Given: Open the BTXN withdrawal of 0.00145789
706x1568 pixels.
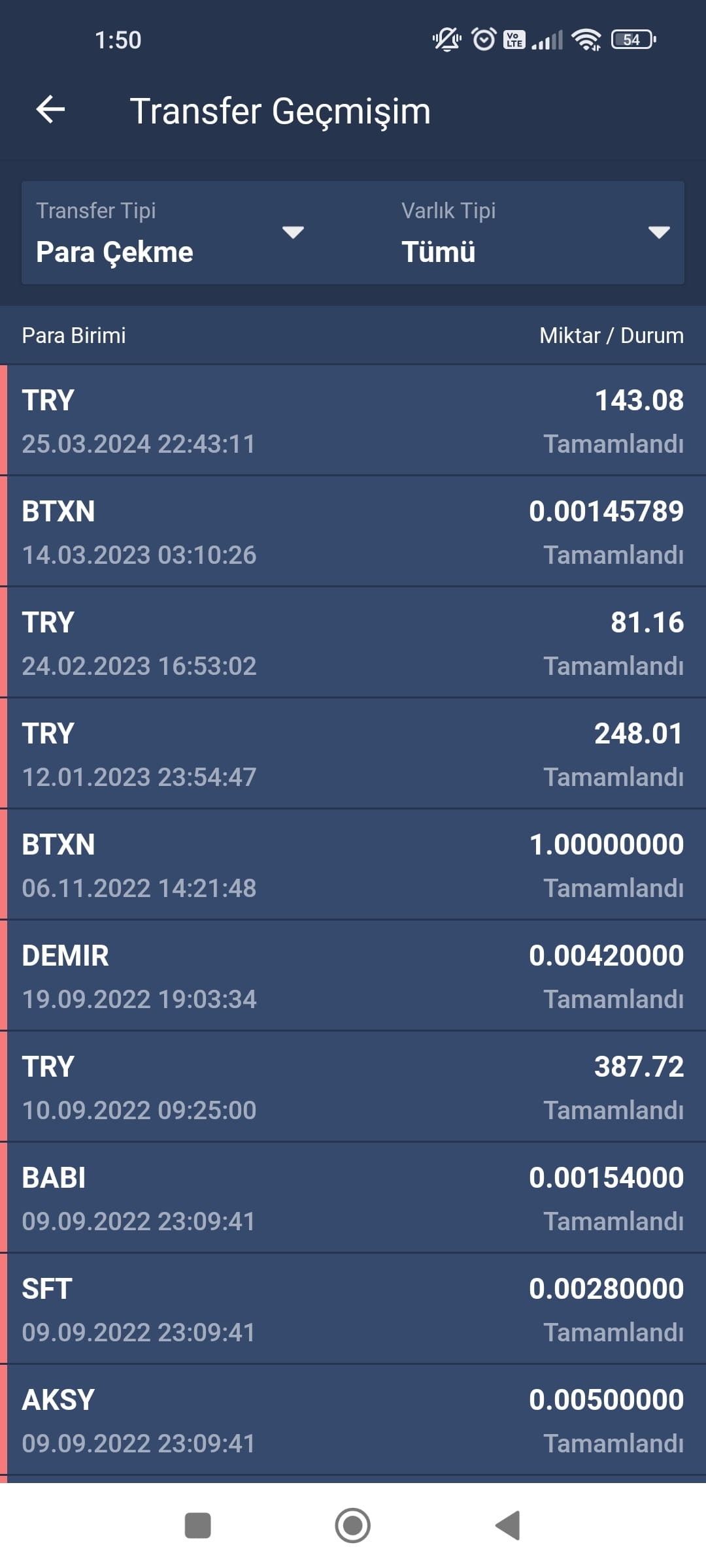Looking at the screenshot, I should 353,531.
